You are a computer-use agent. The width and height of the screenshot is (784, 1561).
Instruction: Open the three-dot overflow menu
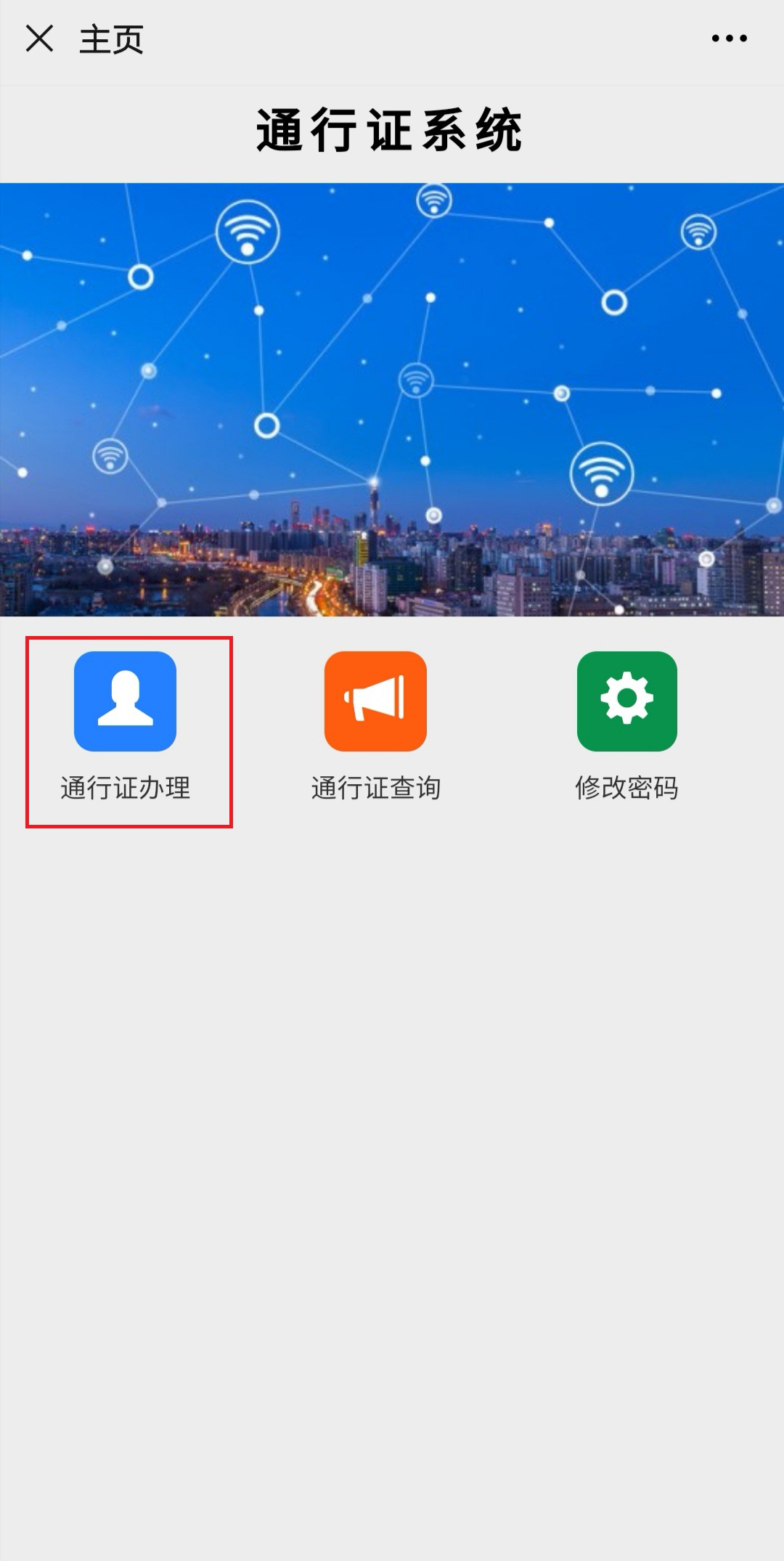tap(729, 38)
